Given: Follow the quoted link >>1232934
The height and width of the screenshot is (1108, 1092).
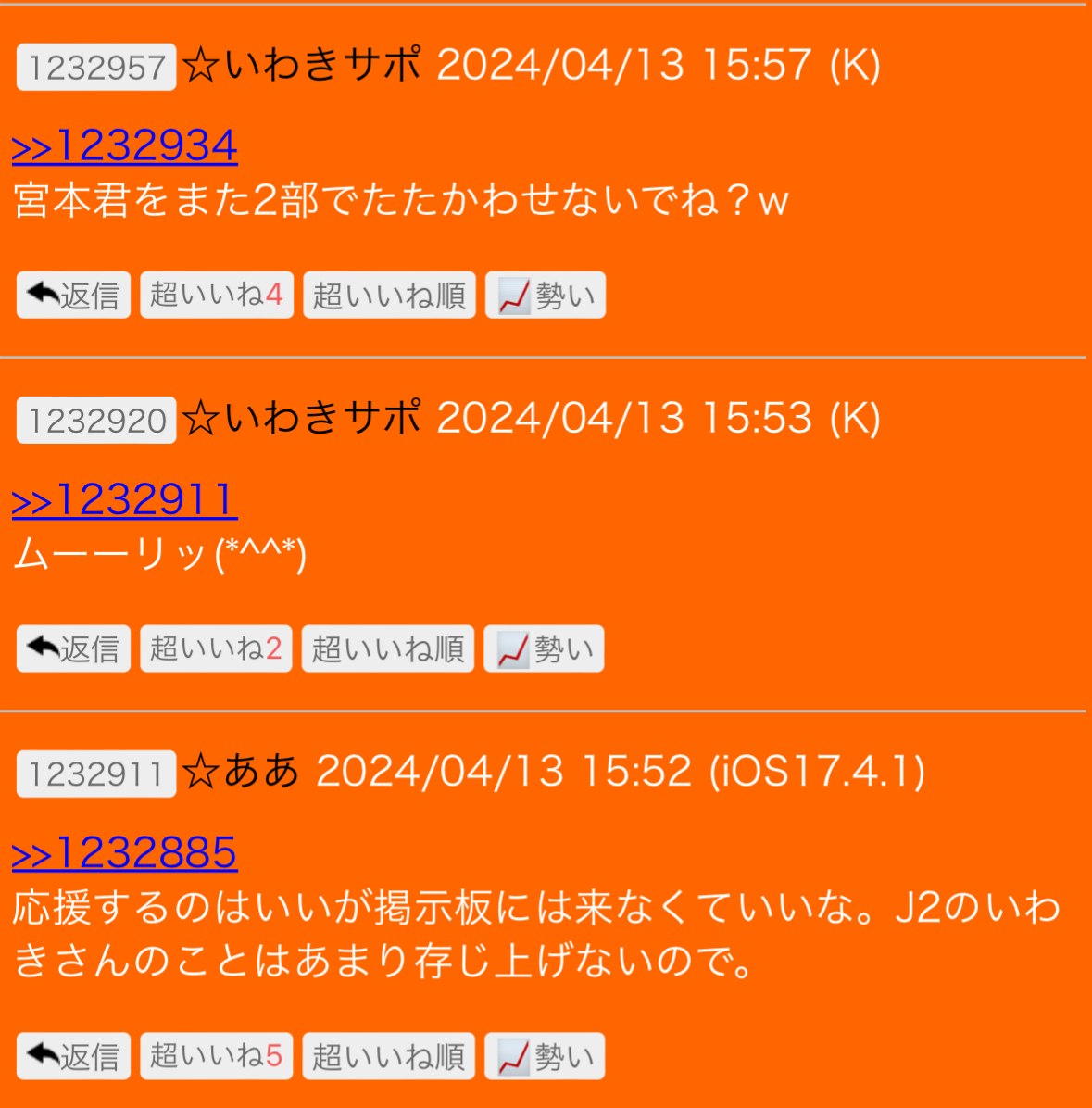Looking at the screenshot, I should (x=125, y=146).
